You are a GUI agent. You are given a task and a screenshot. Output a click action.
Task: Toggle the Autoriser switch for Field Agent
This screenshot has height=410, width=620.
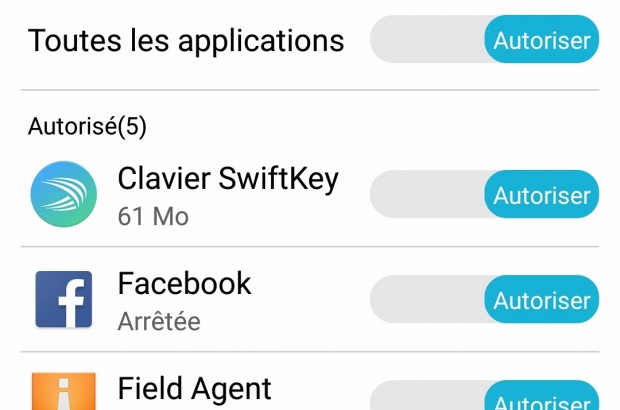coord(485,397)
